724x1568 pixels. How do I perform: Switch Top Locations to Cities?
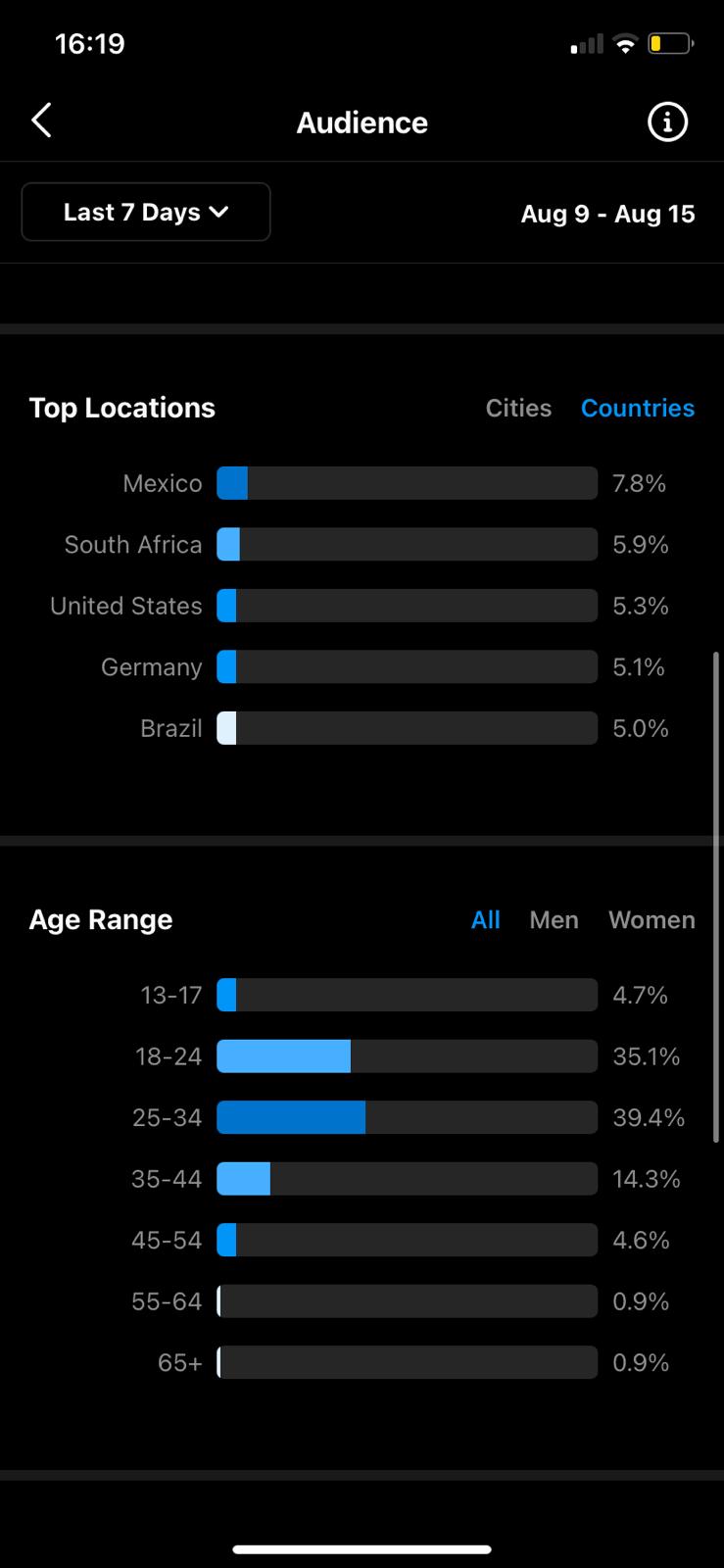(x=518, y=408)
